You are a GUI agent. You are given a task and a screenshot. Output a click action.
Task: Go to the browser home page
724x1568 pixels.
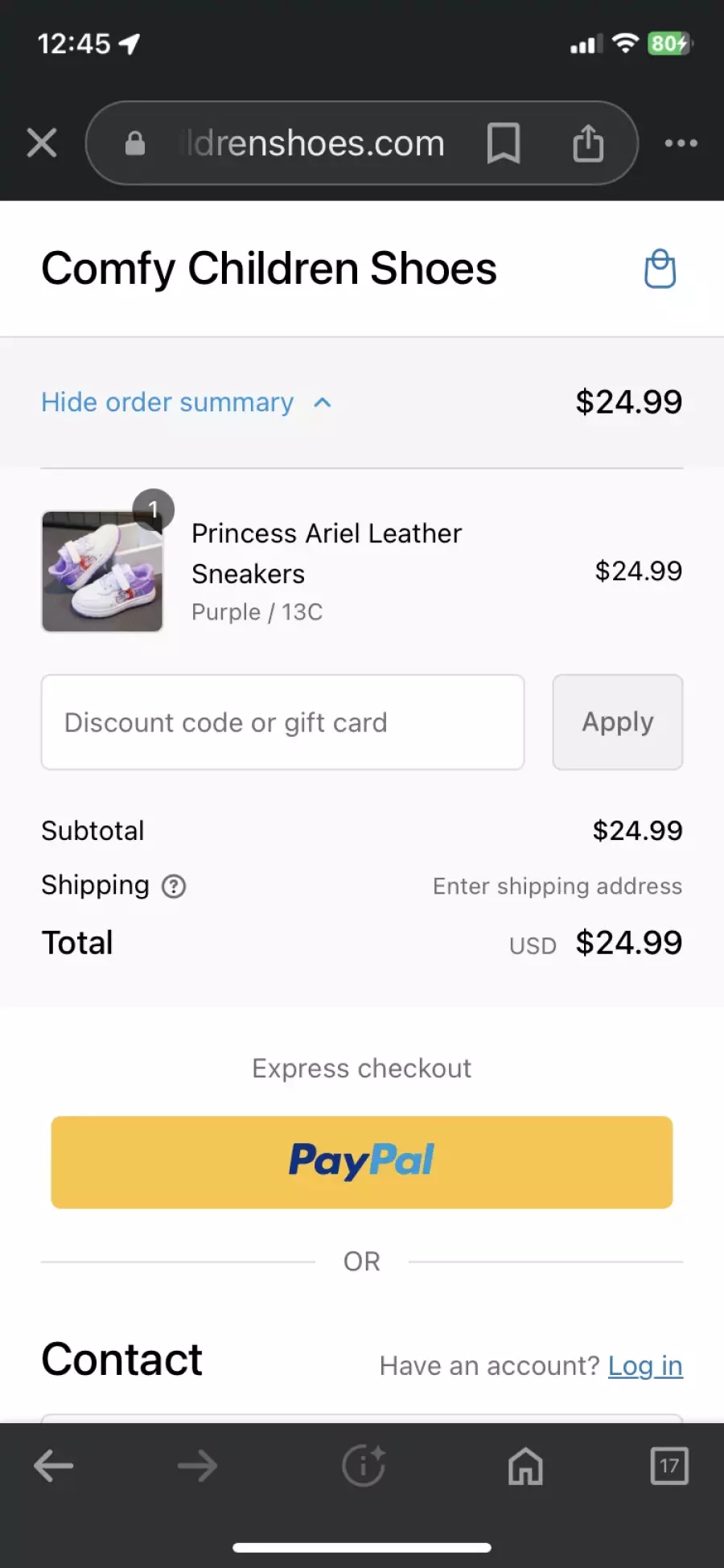(x=525, y=1466)
